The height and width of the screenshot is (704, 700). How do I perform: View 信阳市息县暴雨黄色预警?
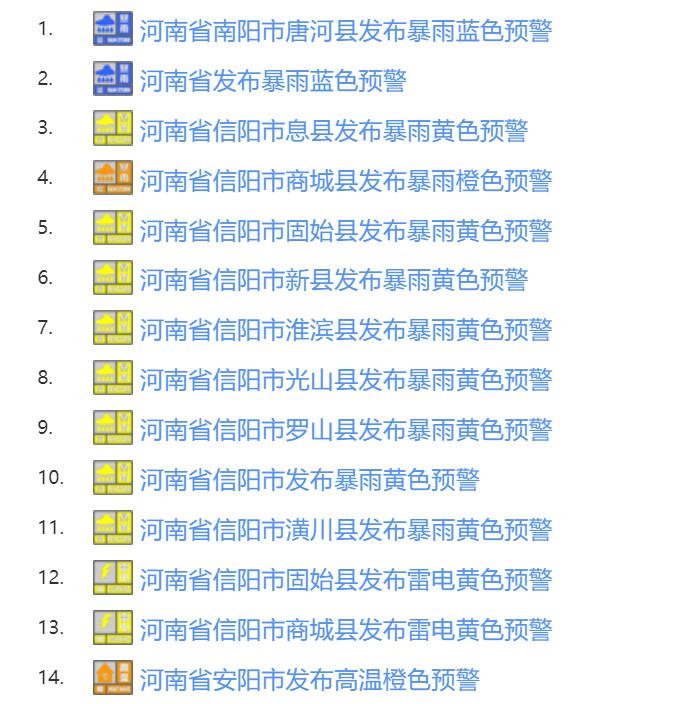[333, 131]
